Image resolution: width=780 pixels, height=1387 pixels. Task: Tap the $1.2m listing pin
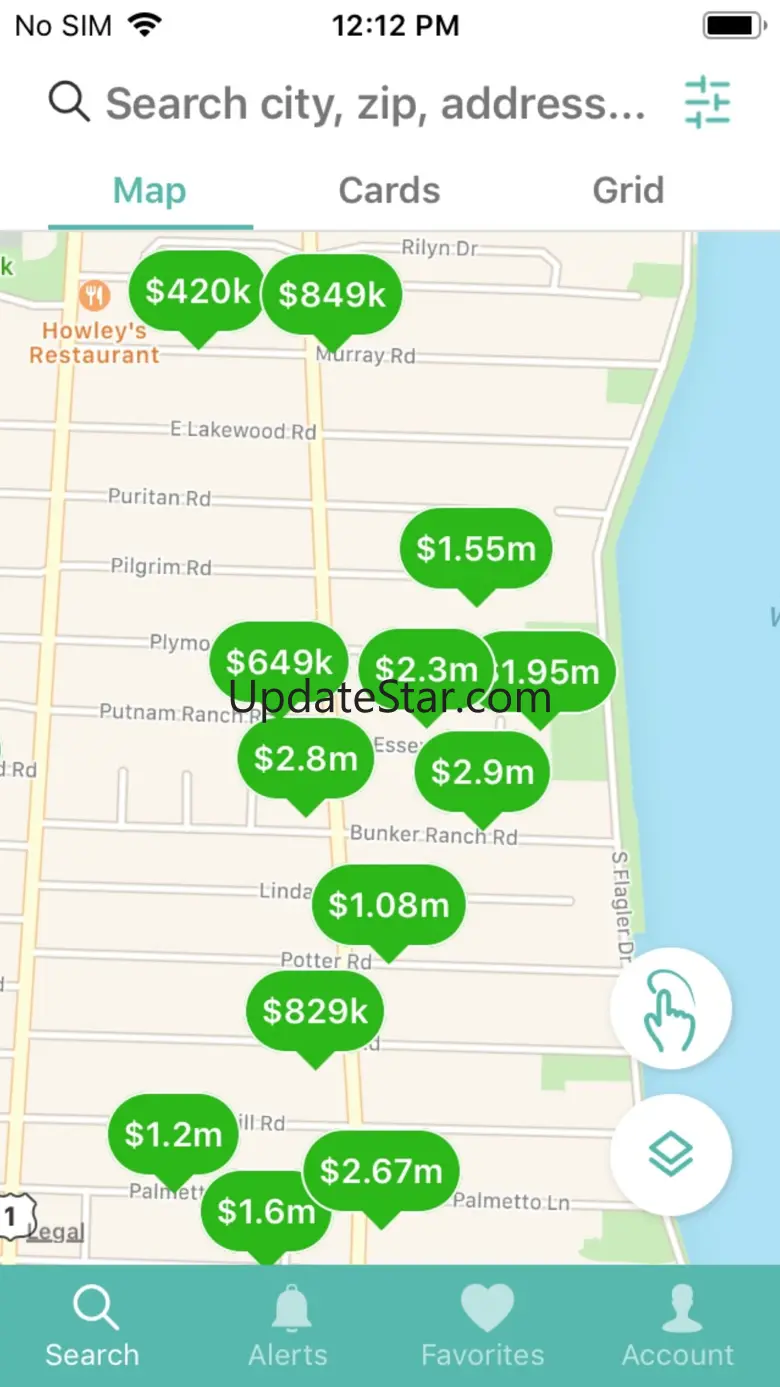pos(173,1134)
